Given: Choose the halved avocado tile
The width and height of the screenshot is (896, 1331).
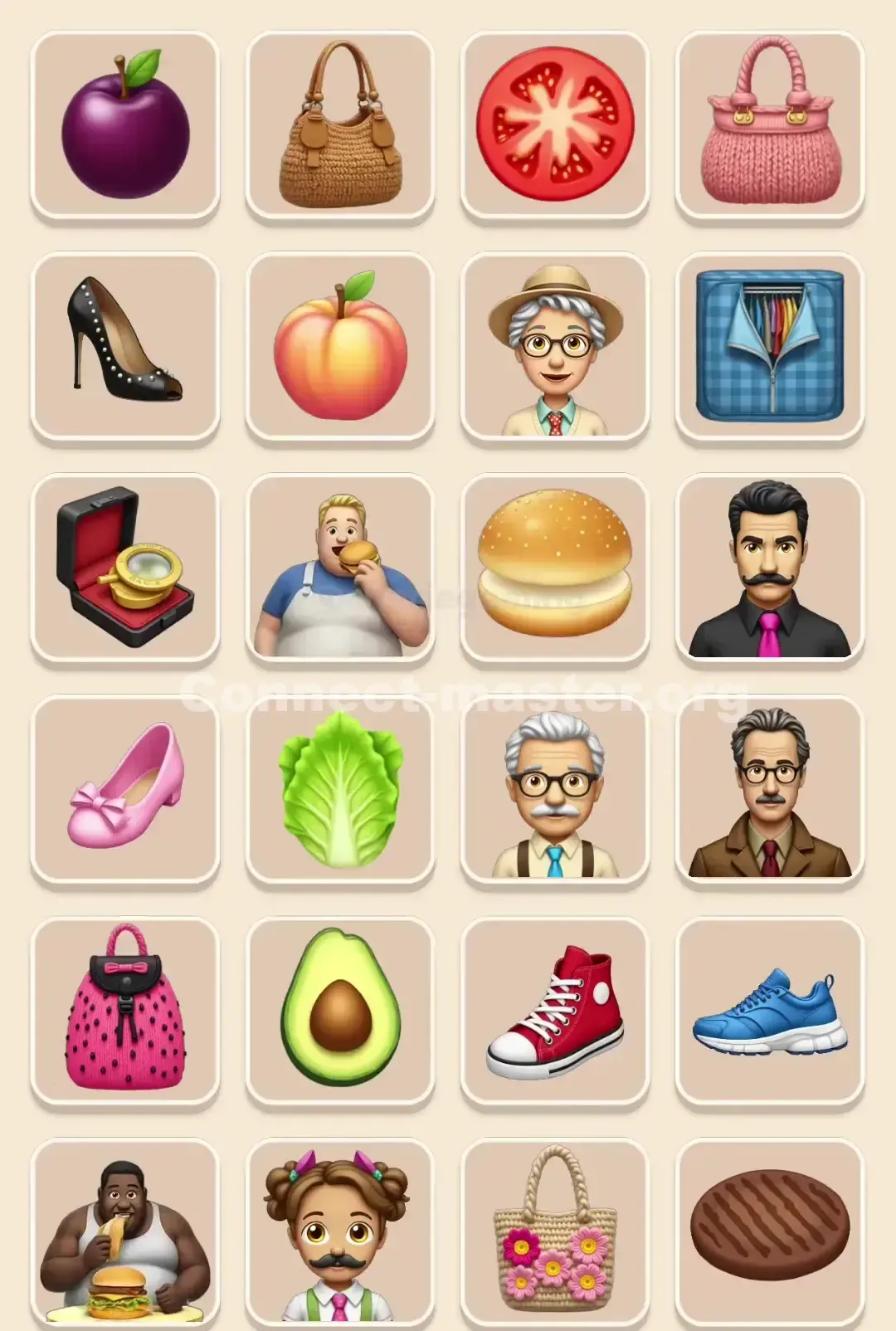Looking at the screenshot, I should coord(340,1012).
